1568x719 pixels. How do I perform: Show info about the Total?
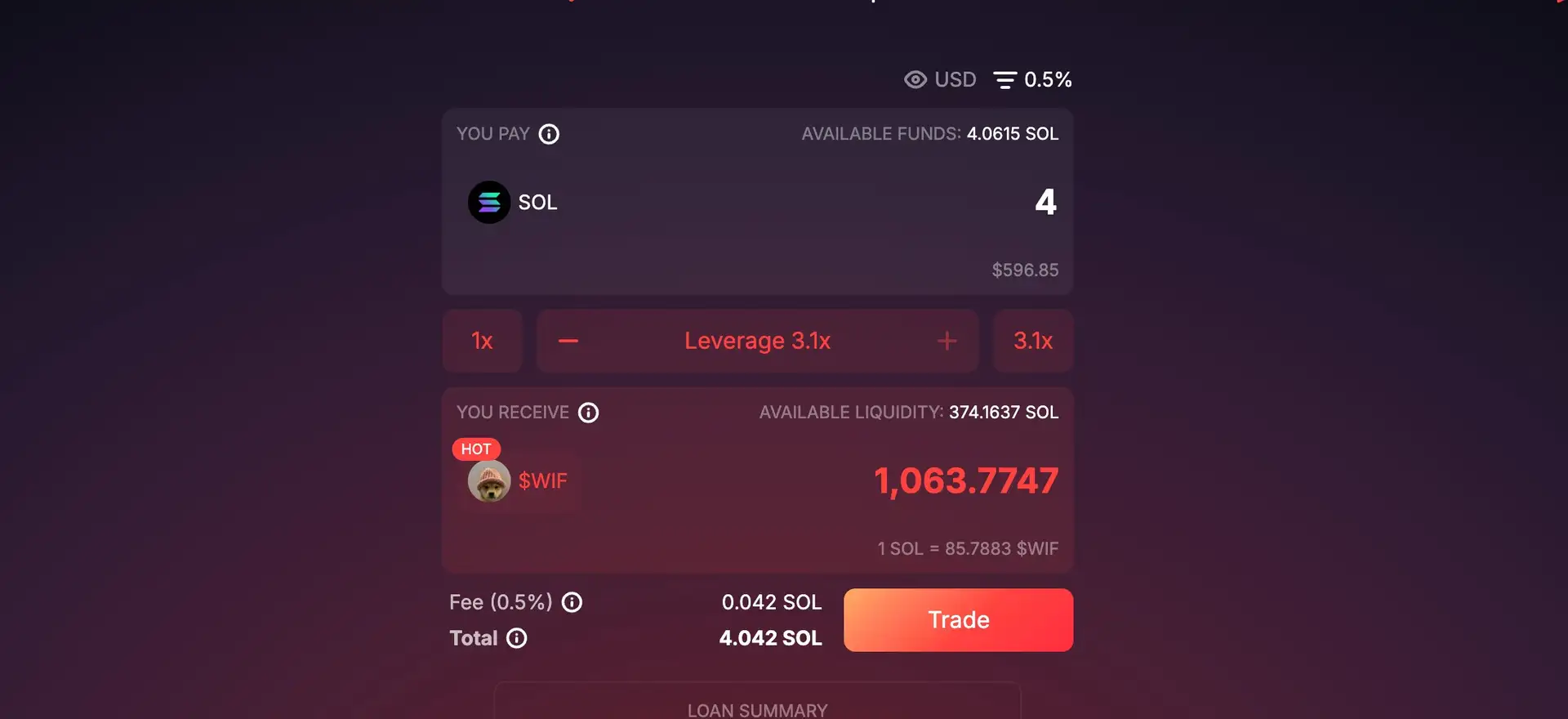[517, 638]
